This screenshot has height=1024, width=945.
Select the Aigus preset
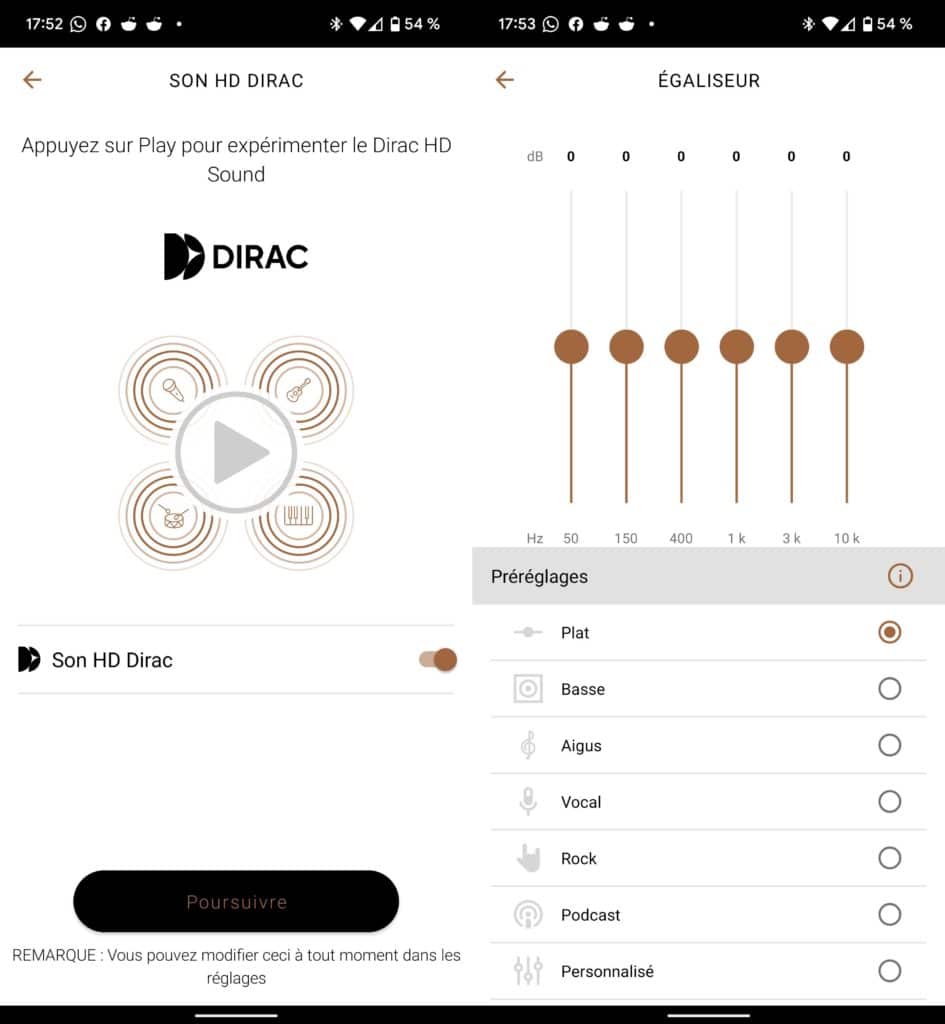tap(889, 745)
